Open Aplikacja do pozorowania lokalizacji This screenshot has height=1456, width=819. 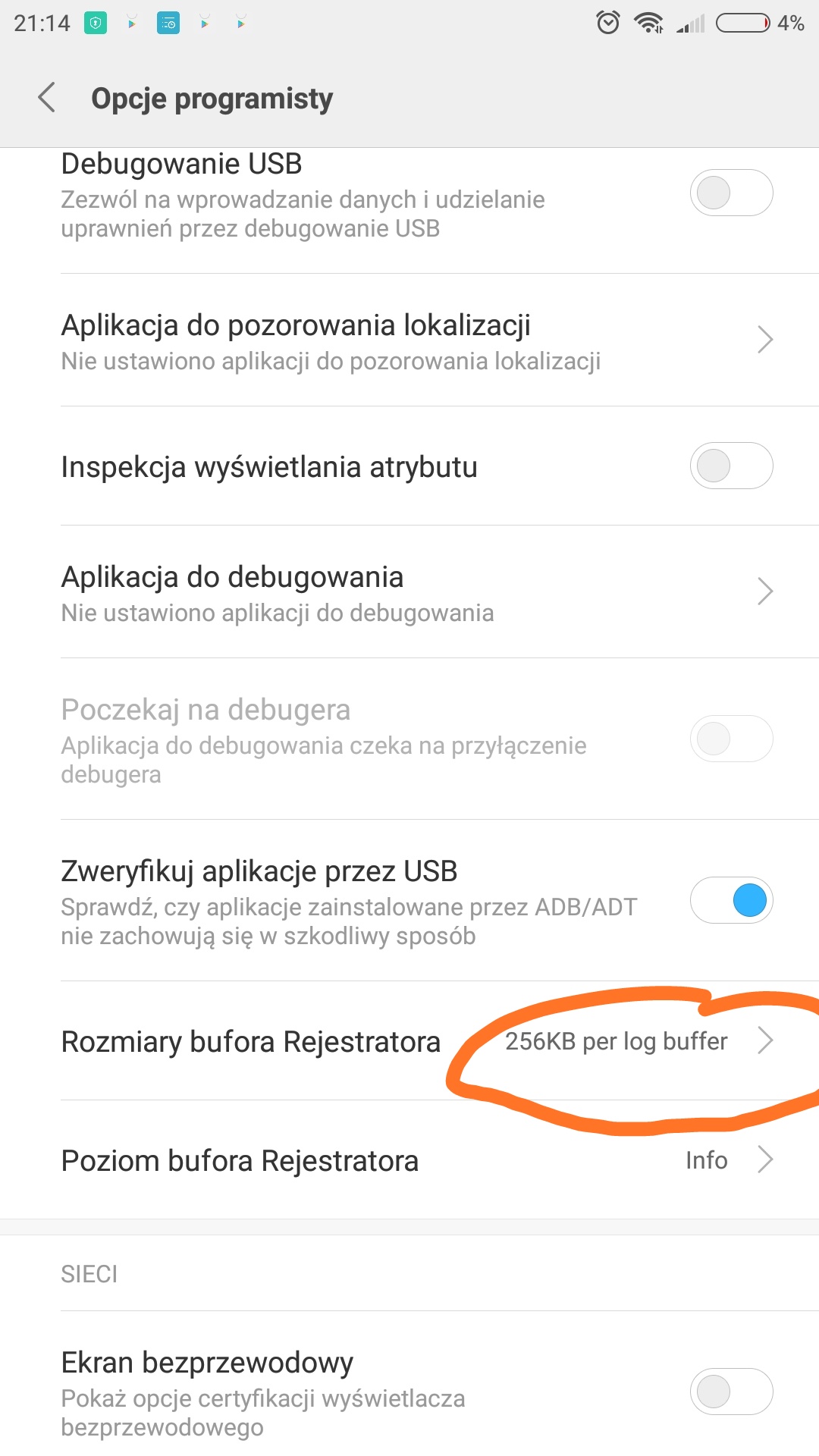pyautogui.click(x=409, y=340)
